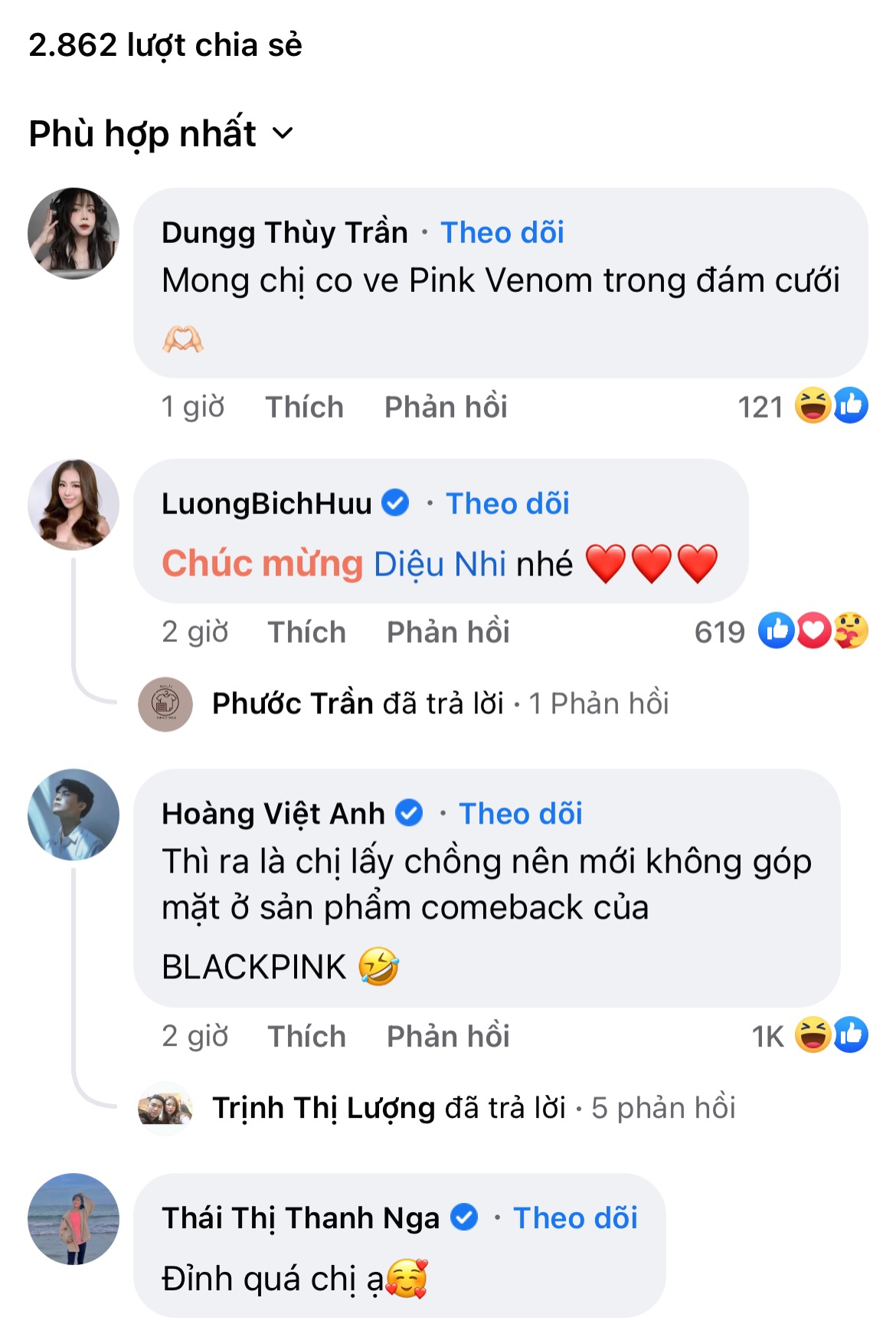Like Dungg Thùy Trần's comment via Thích
This screenshot has width=896, height=1324.
pos(306,407)
